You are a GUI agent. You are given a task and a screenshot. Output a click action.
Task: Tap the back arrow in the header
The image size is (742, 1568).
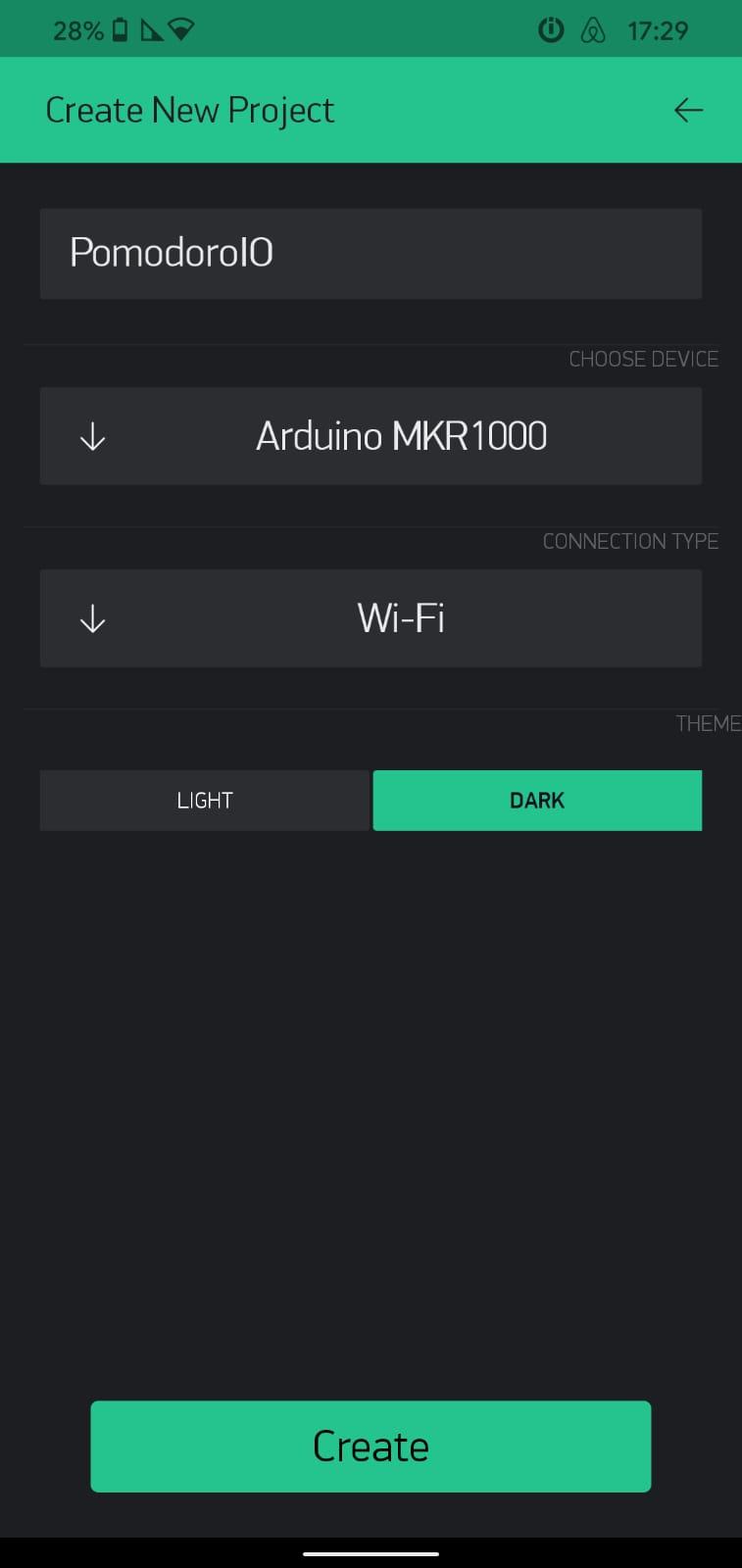click(x=688, y=110)
